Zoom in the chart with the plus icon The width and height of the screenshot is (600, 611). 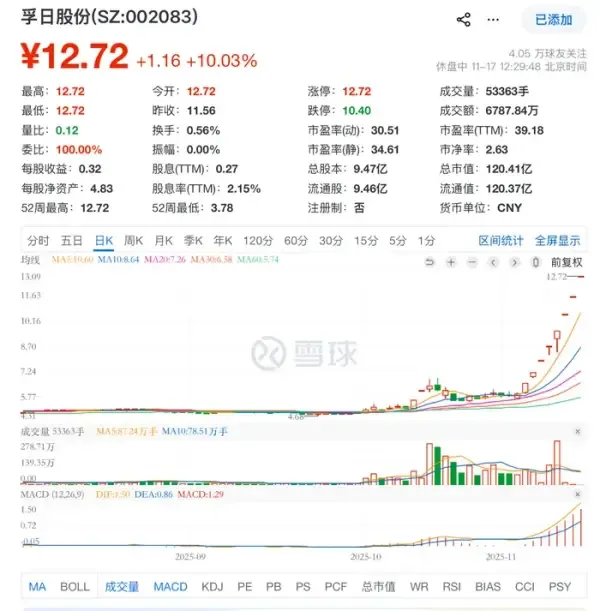coord(452,262)
